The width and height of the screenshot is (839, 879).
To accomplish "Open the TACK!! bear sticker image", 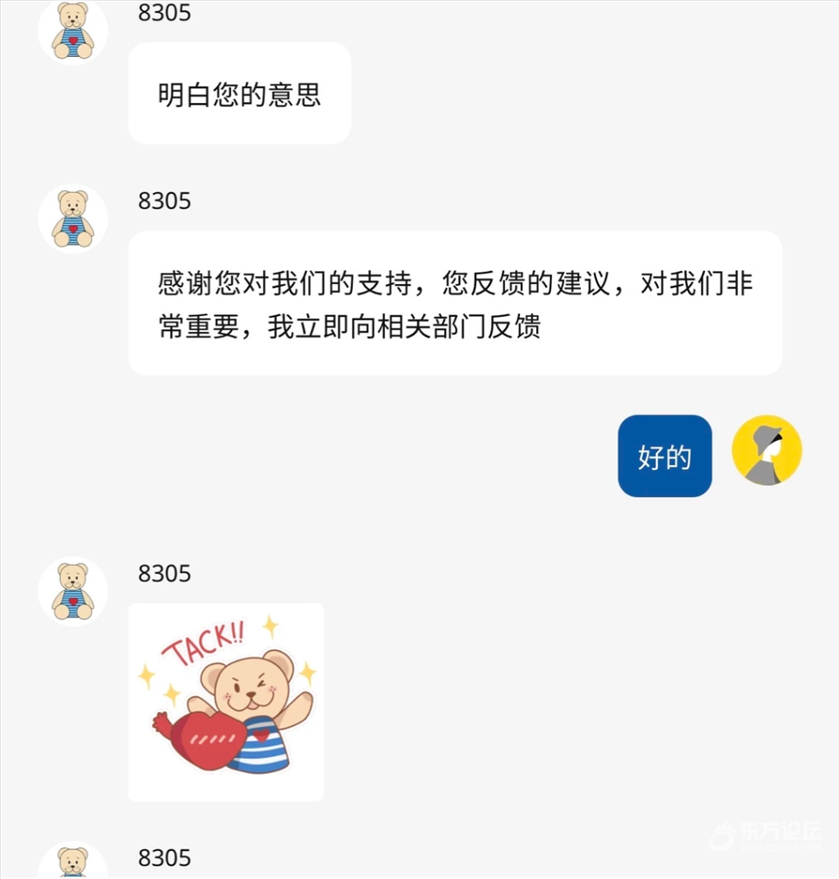I will pyautogui.click(x=226, y=701).
